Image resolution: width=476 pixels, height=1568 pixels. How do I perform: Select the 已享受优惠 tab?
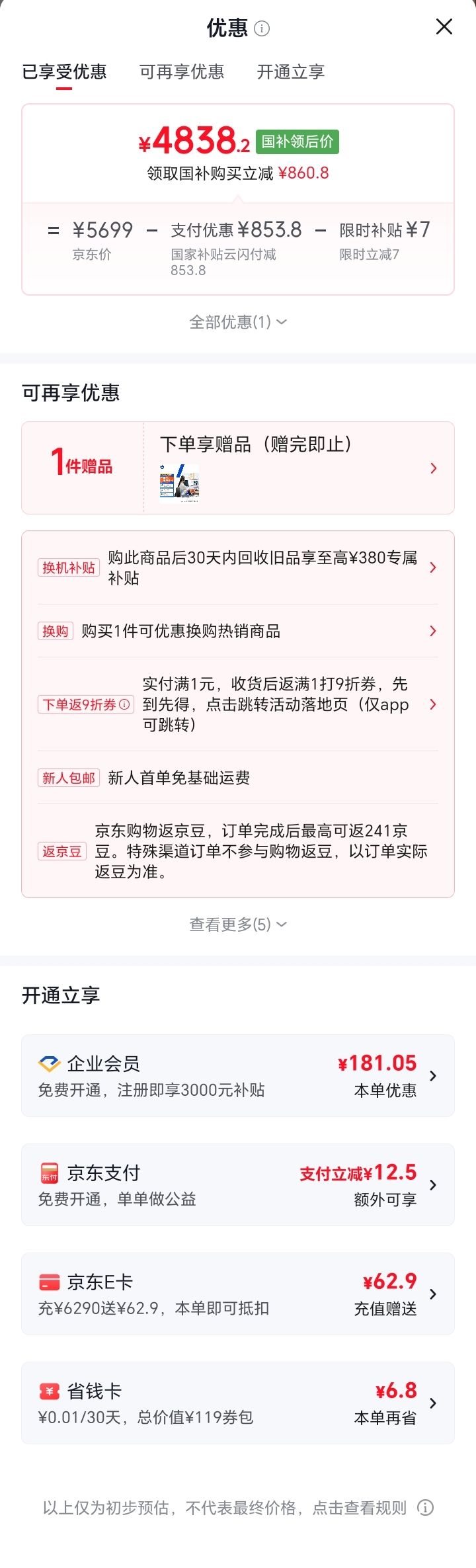tap(64, 71)
